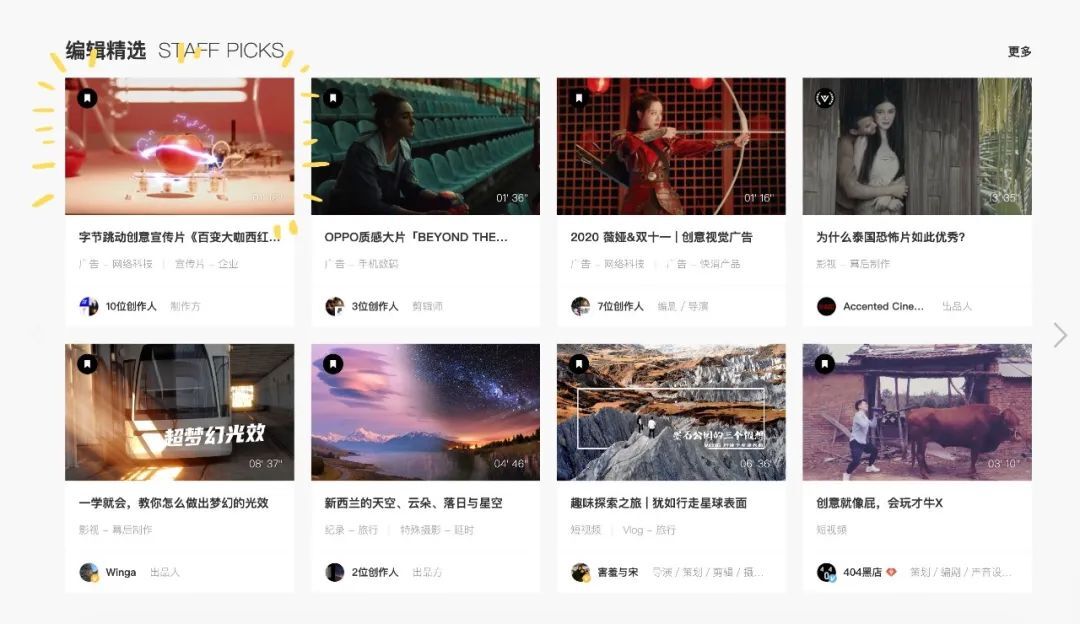The height and width of the screenshot is (624, 1080).
Task: Open the 更多 link for Staff Picks
Action: coord(1019,52)
